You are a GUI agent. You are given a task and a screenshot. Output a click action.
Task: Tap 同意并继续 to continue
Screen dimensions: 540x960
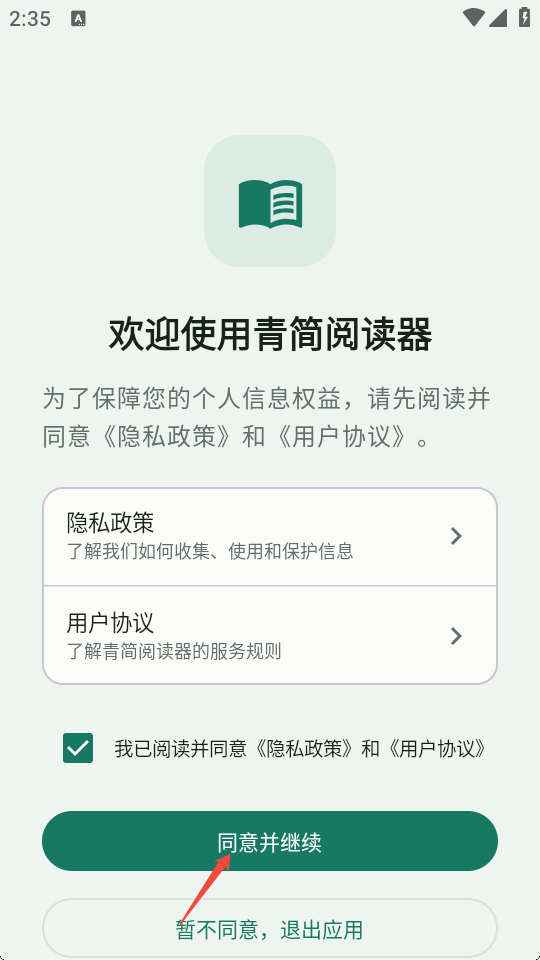269,841
